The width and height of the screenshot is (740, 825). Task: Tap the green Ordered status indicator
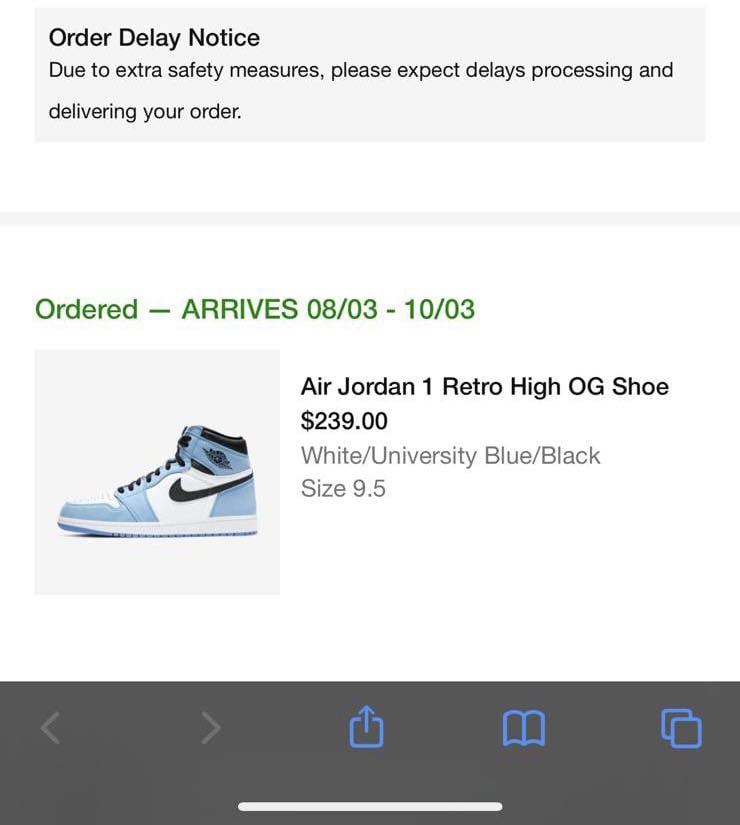(x=86, y=310)
